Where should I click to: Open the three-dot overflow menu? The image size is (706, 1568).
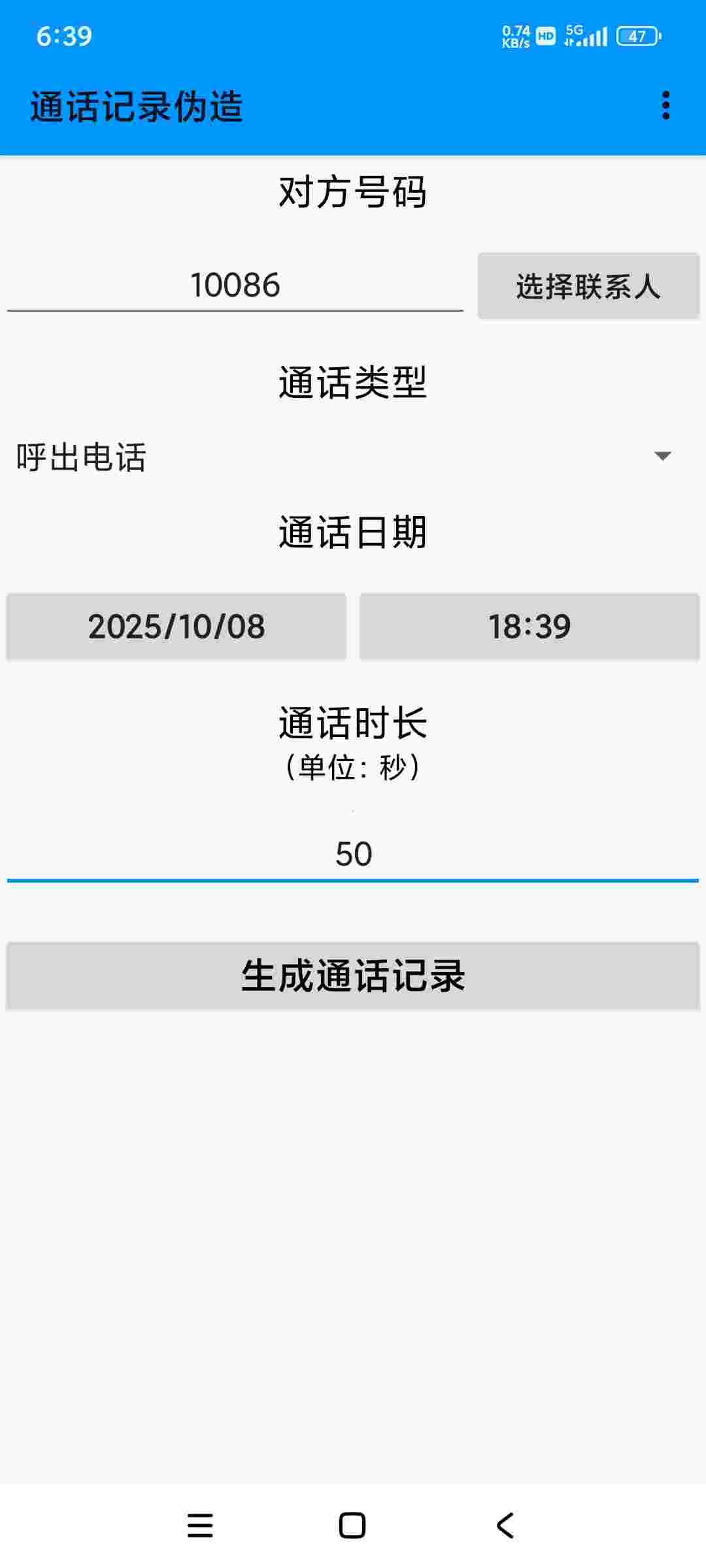tap(665, 105)
